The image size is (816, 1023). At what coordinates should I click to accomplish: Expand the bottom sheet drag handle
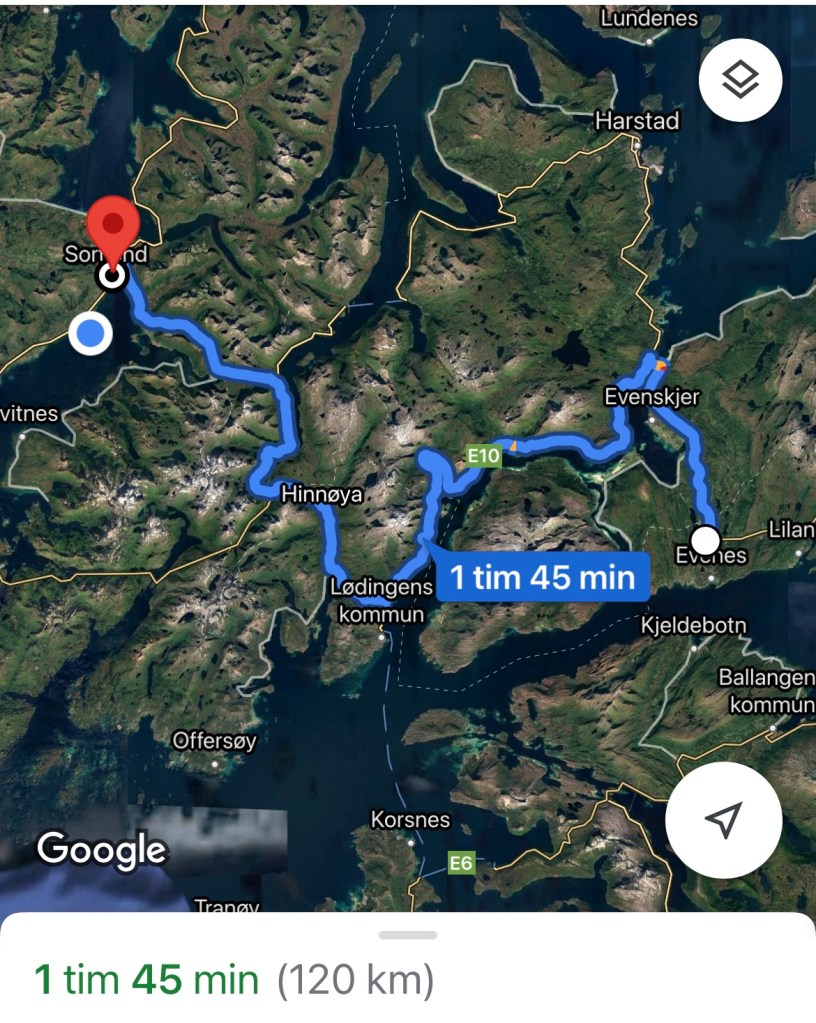click(x=408, y=935)
